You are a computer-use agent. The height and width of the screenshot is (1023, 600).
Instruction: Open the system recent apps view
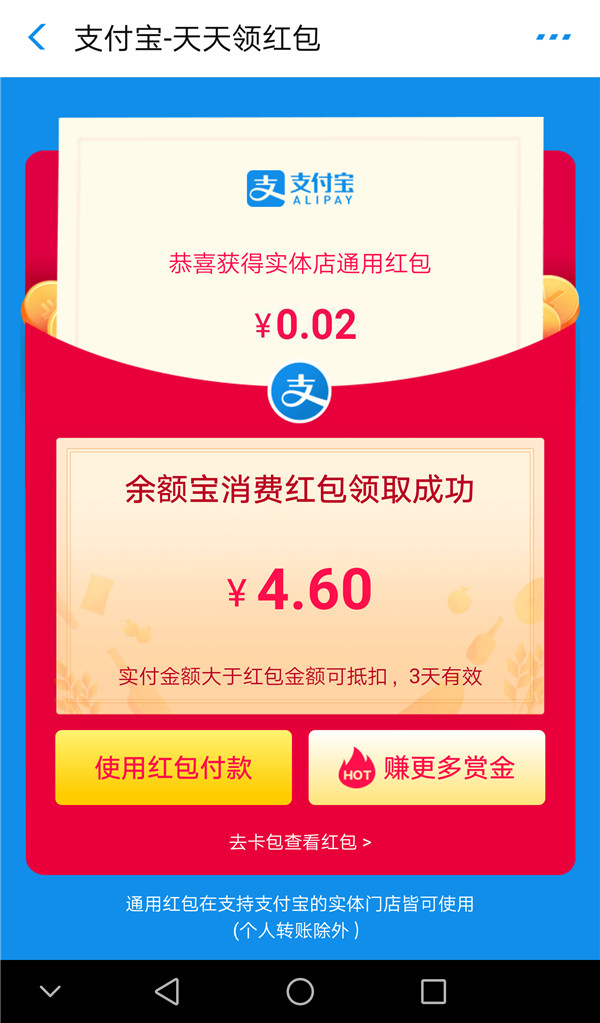click(433, 991)
